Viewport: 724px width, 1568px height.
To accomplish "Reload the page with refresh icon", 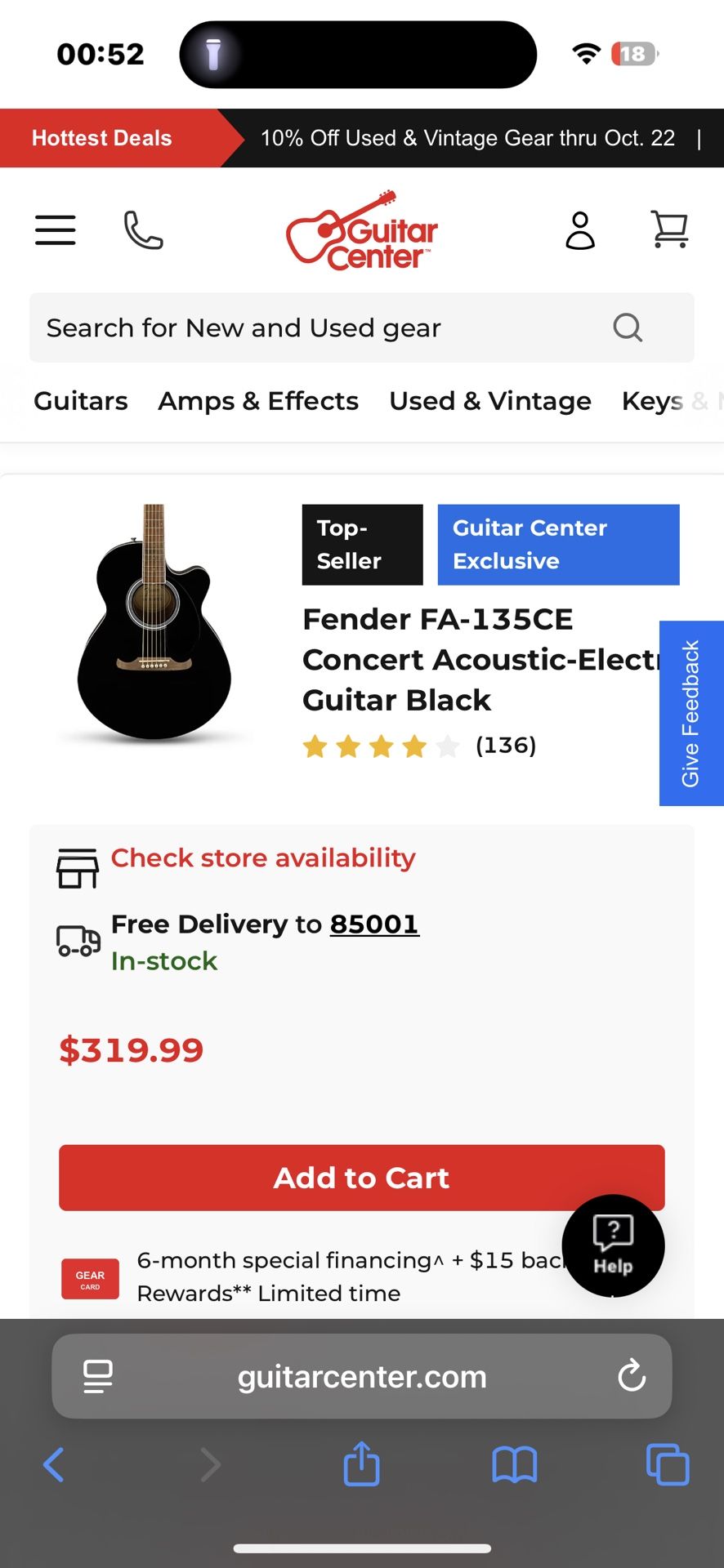I will (631, 1376).
